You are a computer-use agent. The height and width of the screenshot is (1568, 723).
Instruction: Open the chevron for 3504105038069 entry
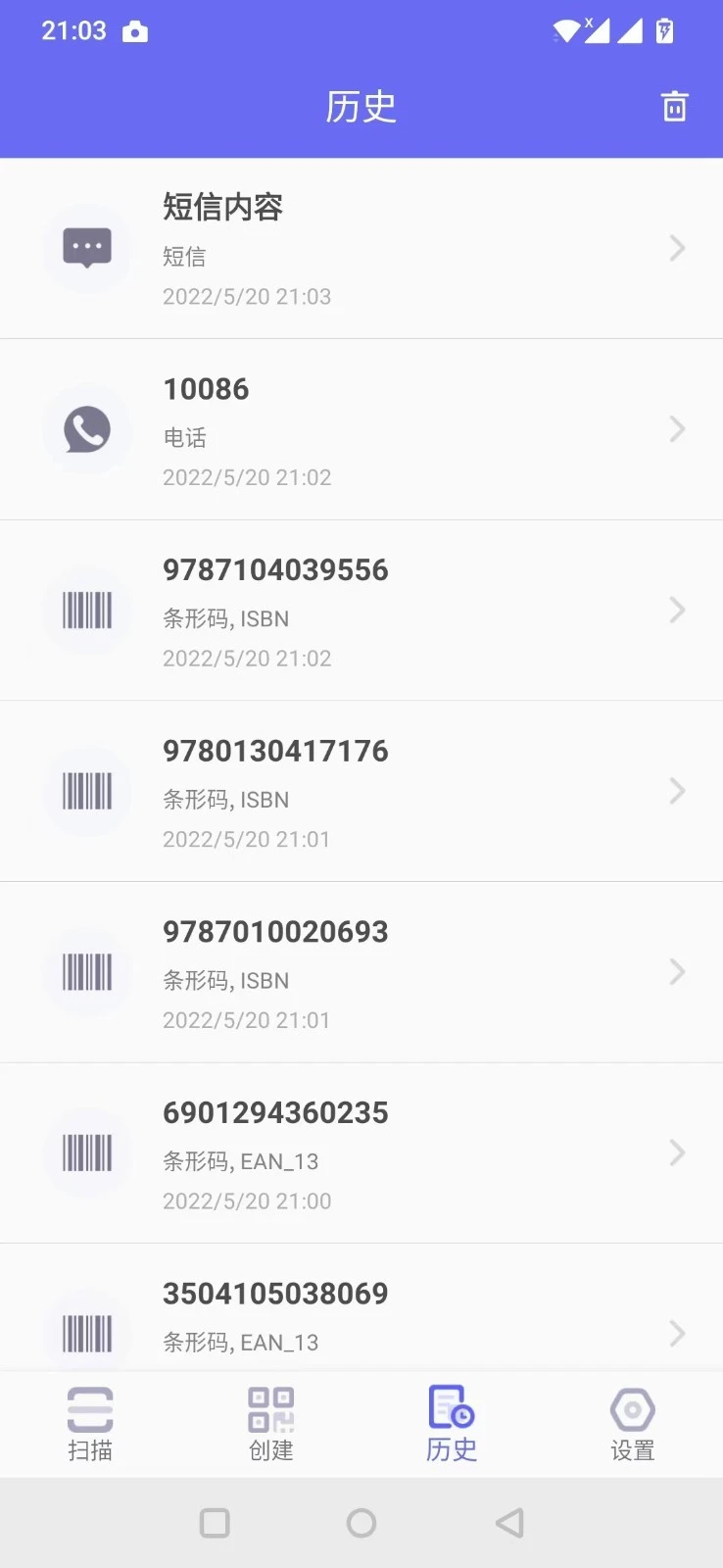tap(677, 1333)
